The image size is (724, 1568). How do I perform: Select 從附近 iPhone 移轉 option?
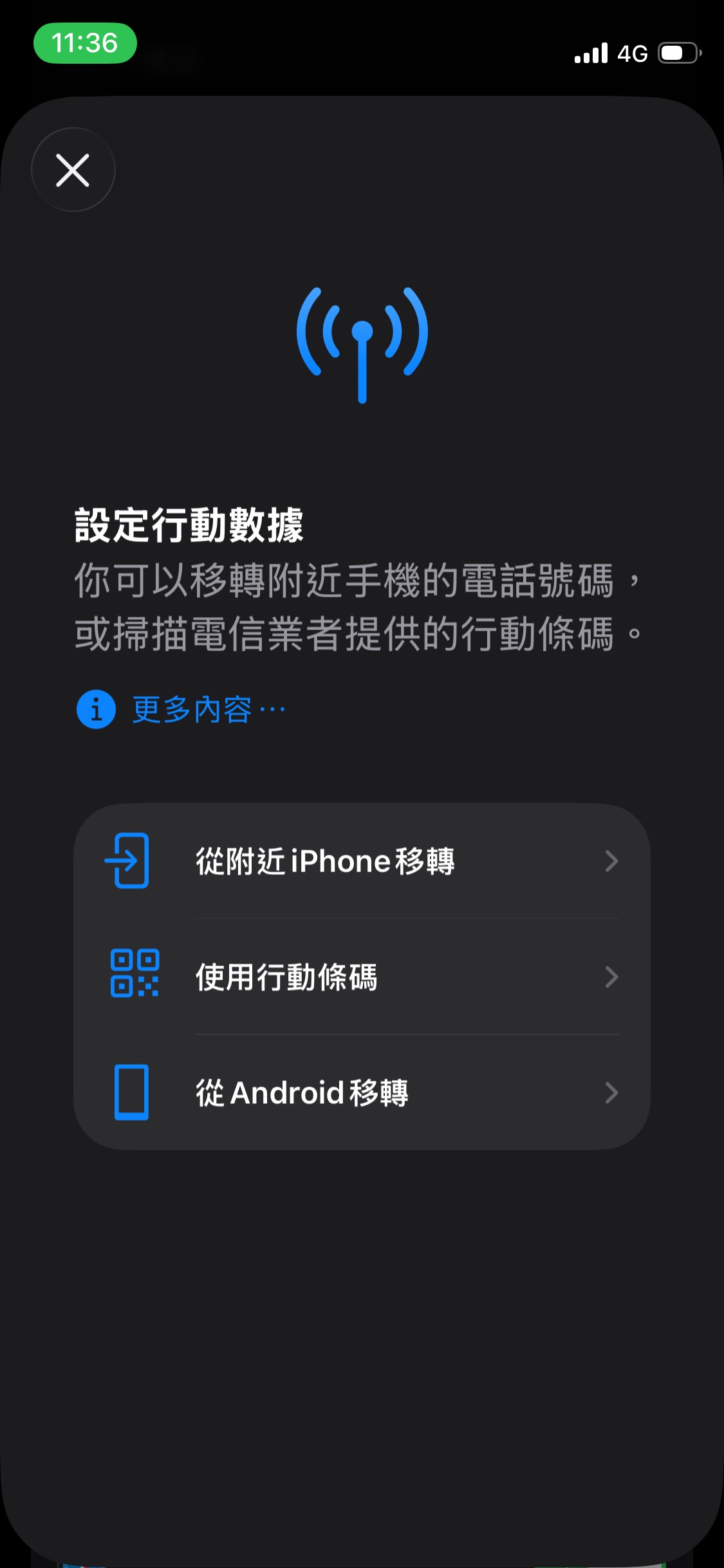point(362,861)
